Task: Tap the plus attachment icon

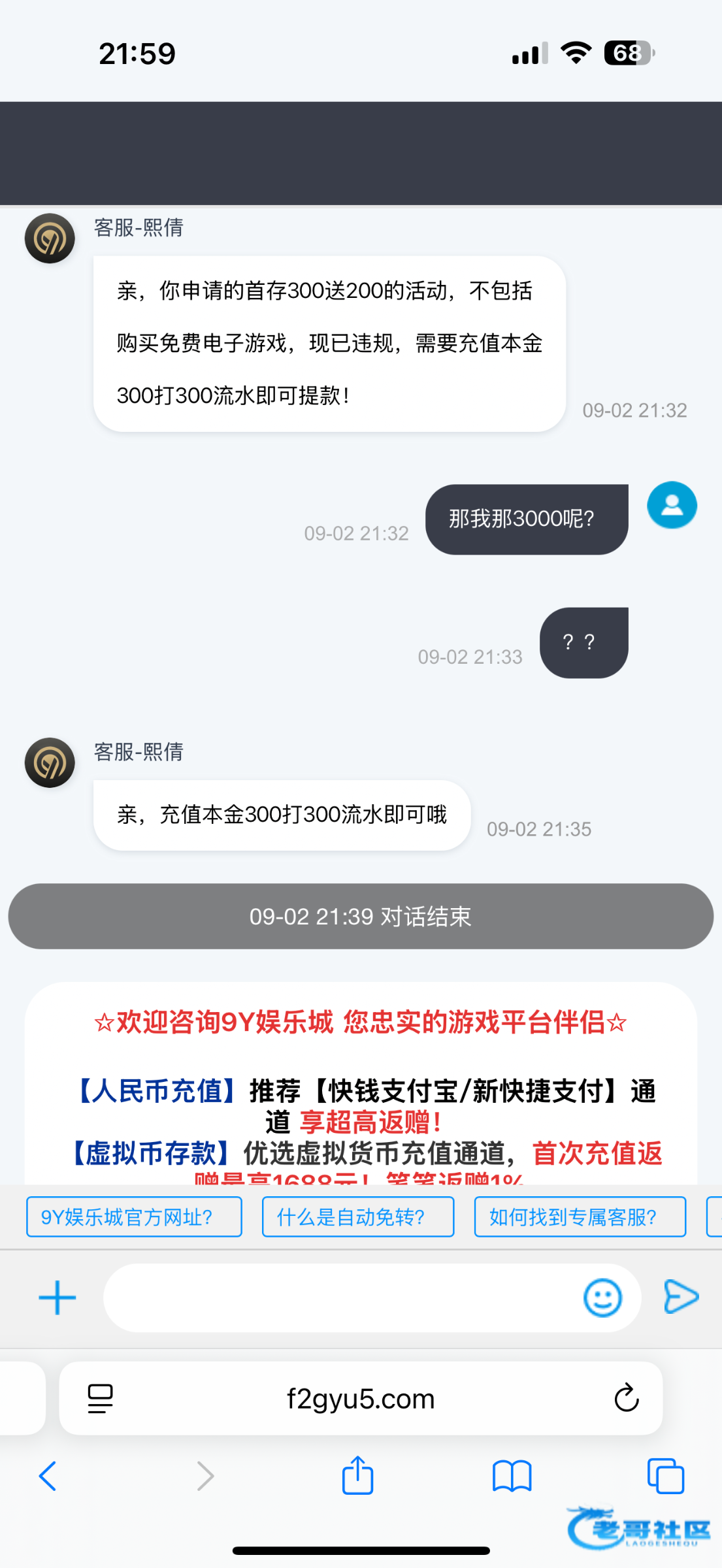Action: (57, 1298)
